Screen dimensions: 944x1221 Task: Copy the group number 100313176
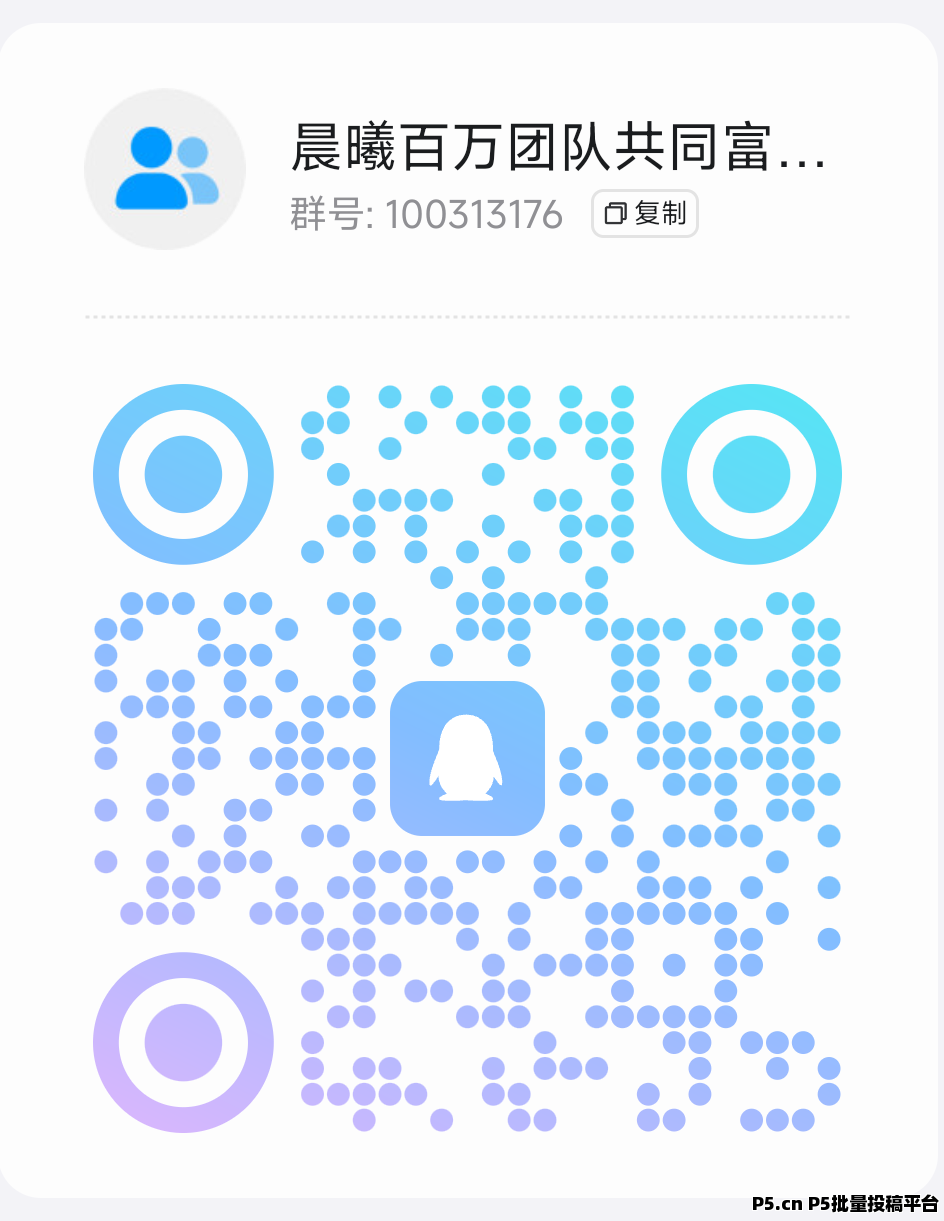click(x=645, y=214)
